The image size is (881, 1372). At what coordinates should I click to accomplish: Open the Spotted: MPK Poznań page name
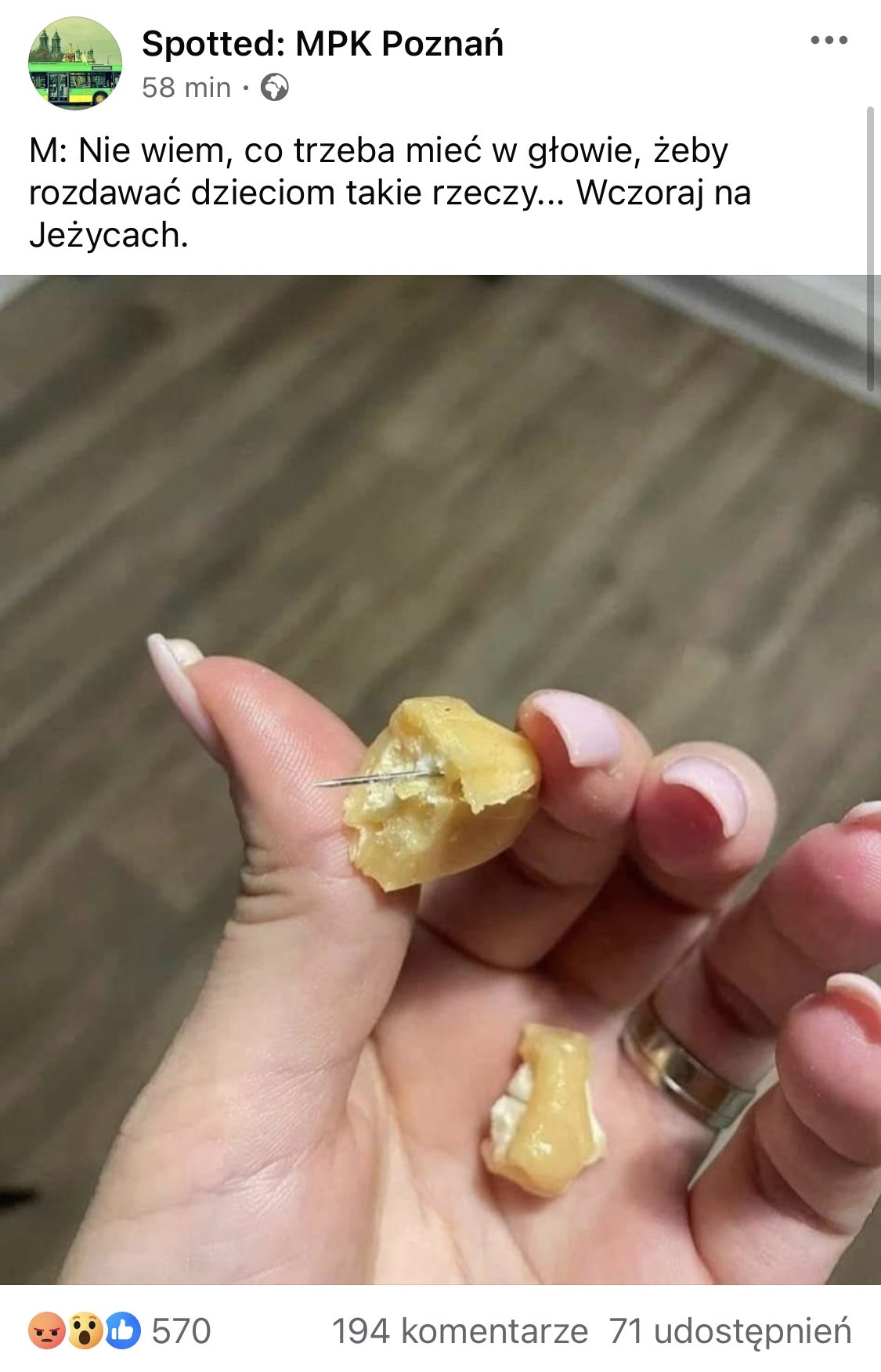point(322,44)
